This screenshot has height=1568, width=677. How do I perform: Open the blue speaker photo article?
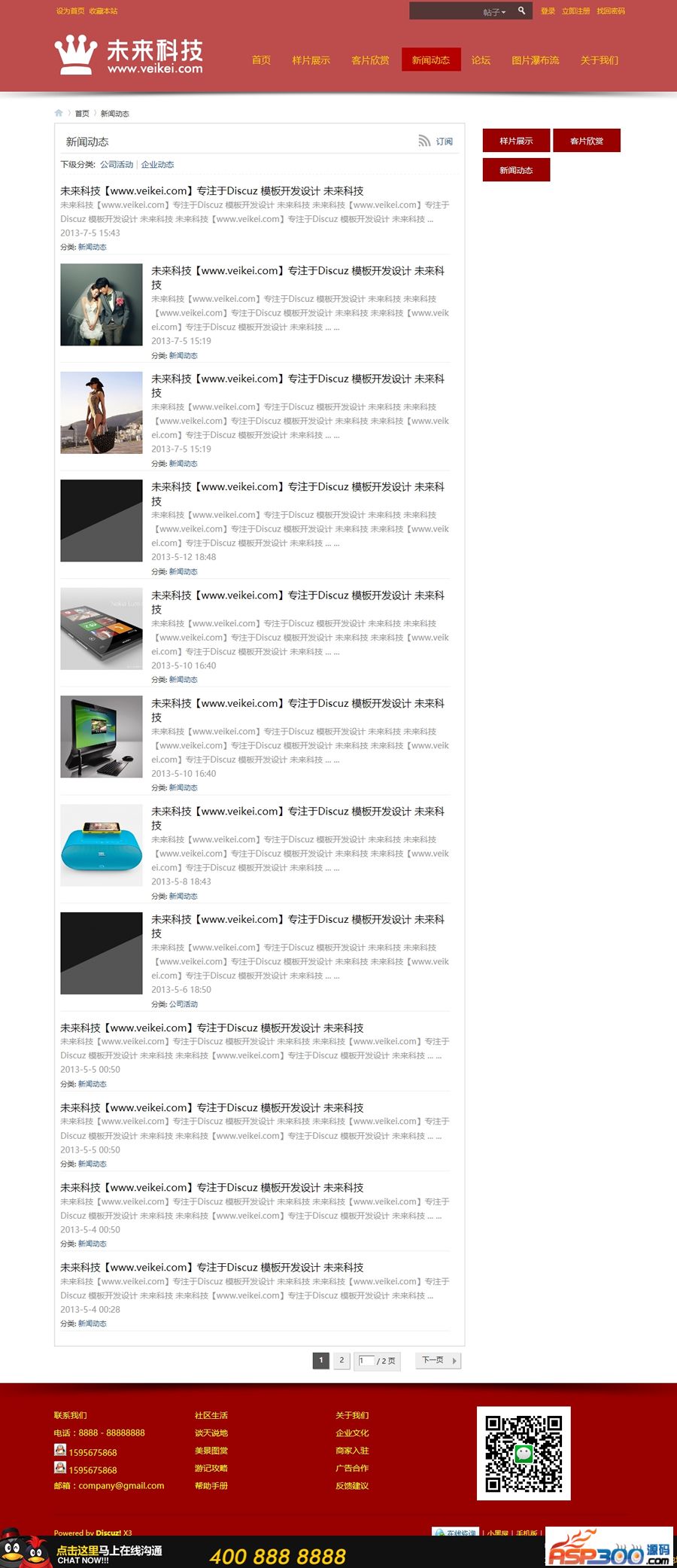click(102, 845)
